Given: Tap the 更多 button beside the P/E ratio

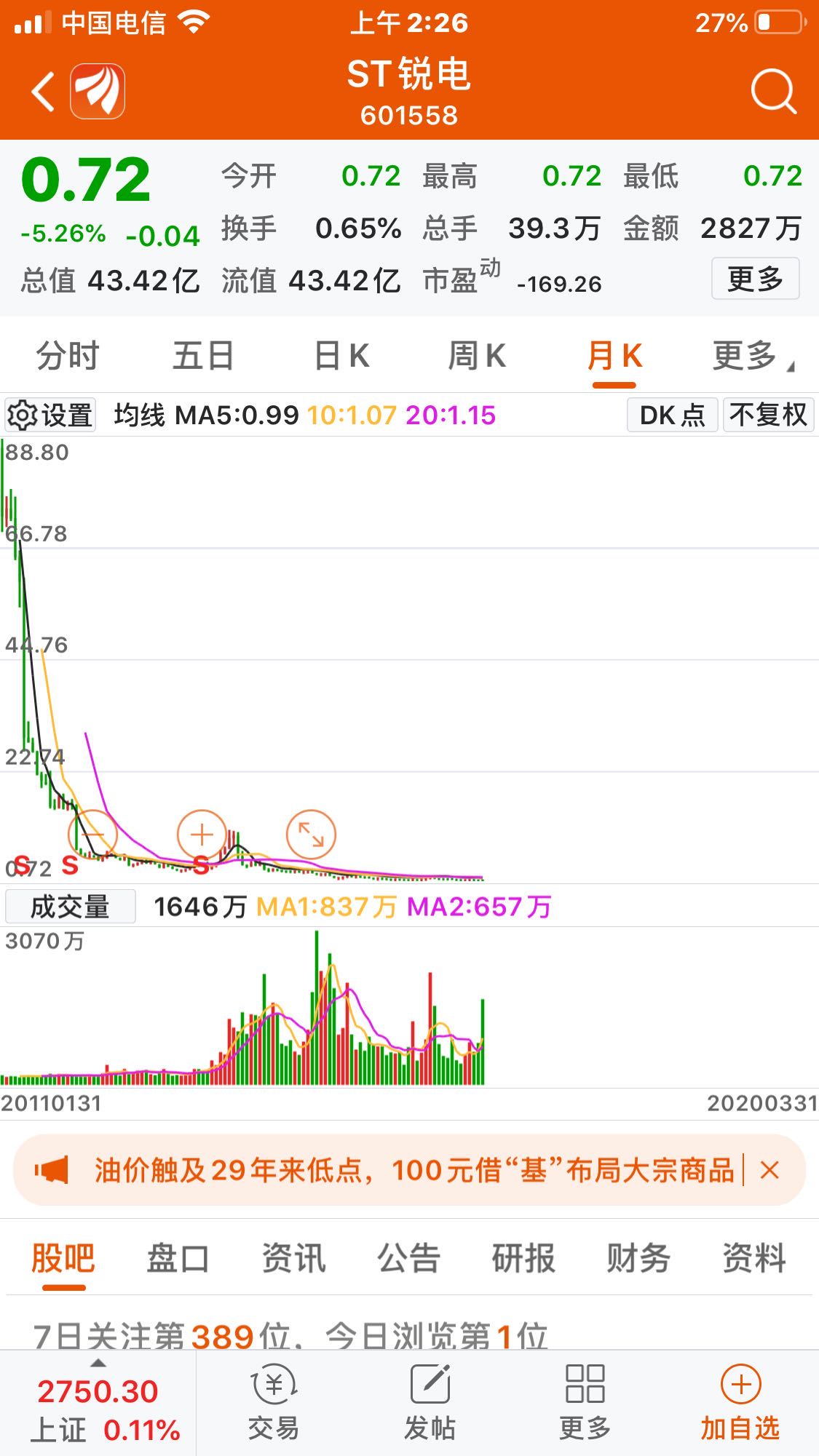Looking at the screenshot, I should pyautogui.click(x=755, y=279).
